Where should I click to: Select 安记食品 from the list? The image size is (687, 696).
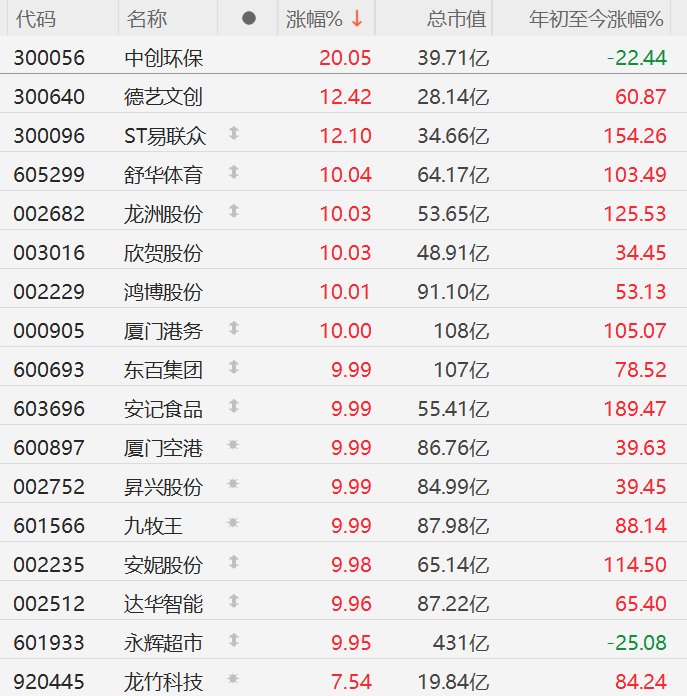tap(164, 409)
